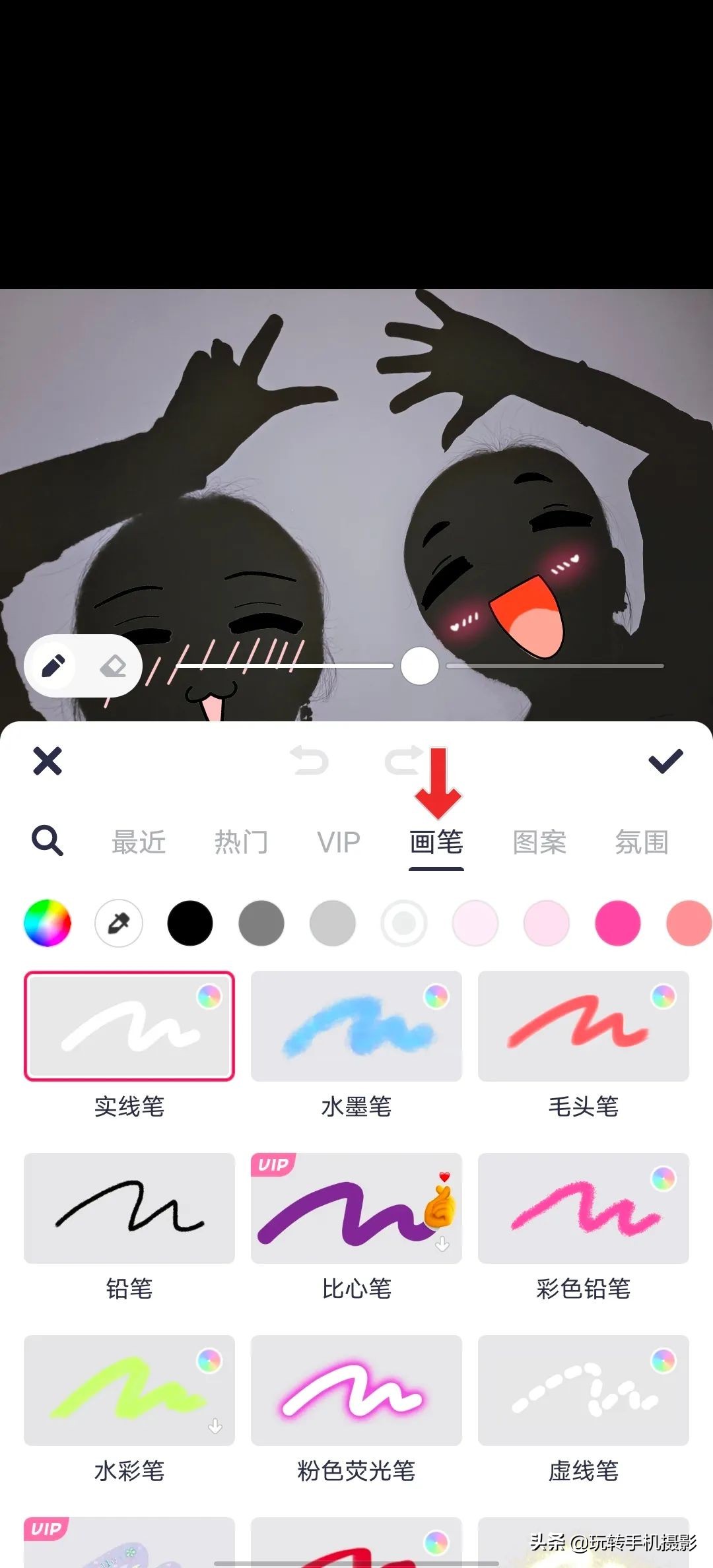Switch to the 氛围 tab
Screen dimensions: 713x1568
pyautogui.click(x=642, y=842)
